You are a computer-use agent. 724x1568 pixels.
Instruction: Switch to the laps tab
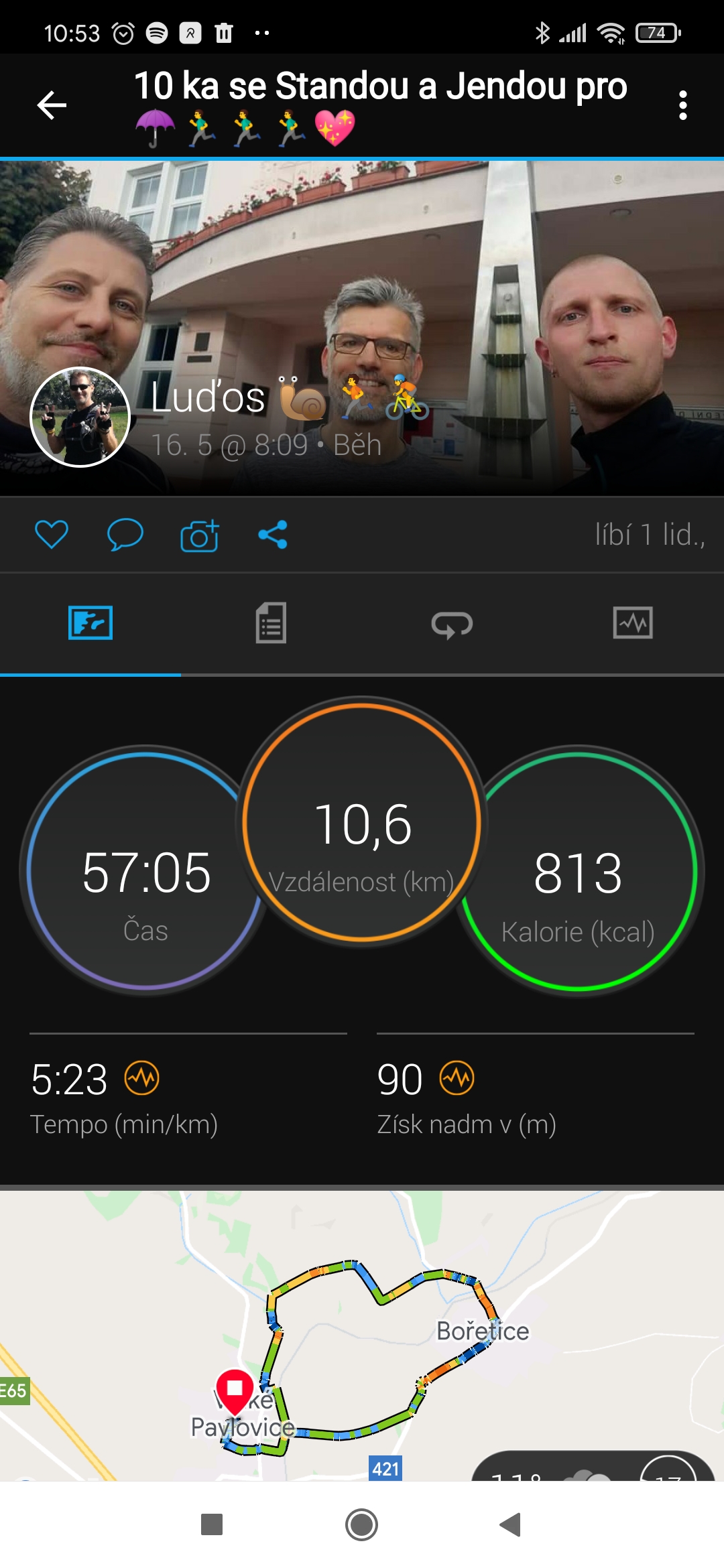(452, 624)
